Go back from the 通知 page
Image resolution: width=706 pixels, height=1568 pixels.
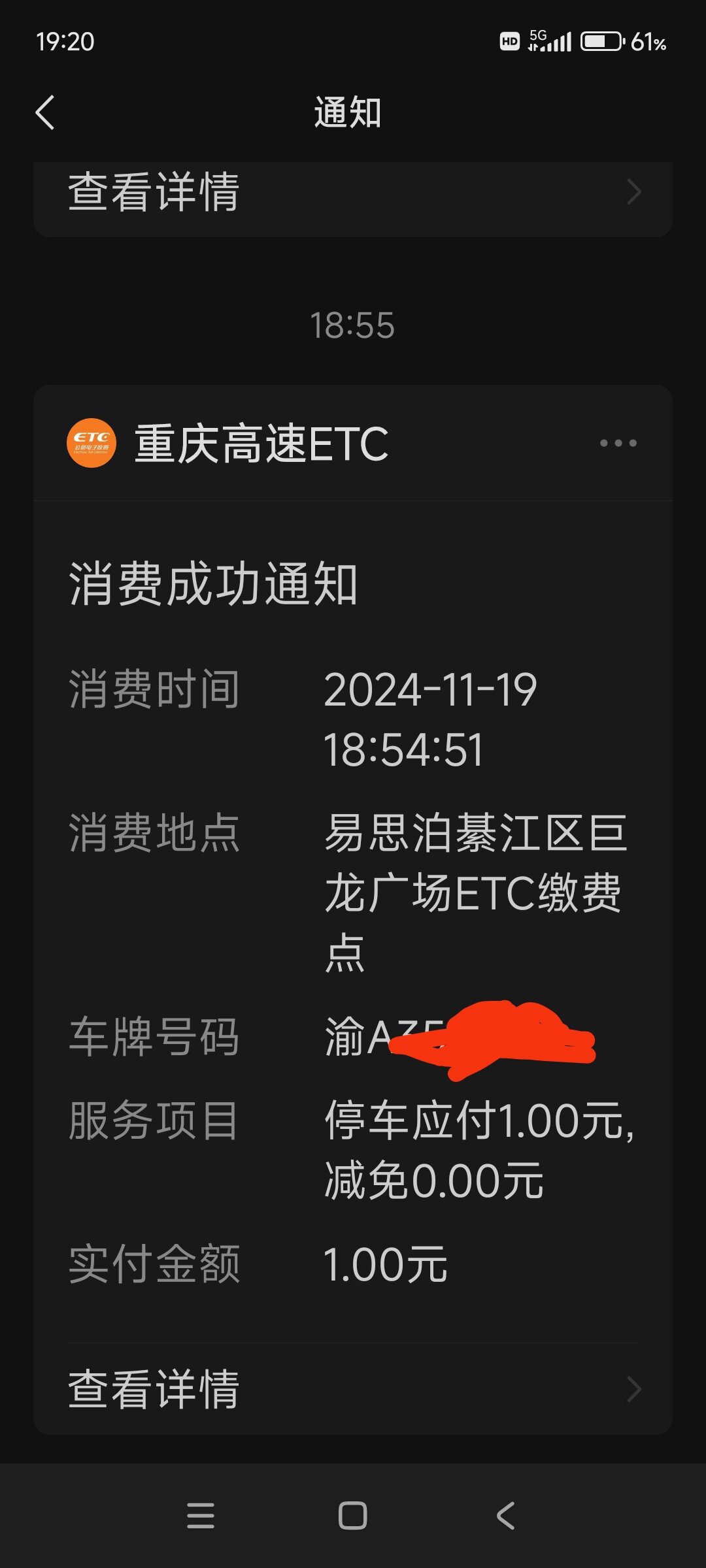[44, 112]
